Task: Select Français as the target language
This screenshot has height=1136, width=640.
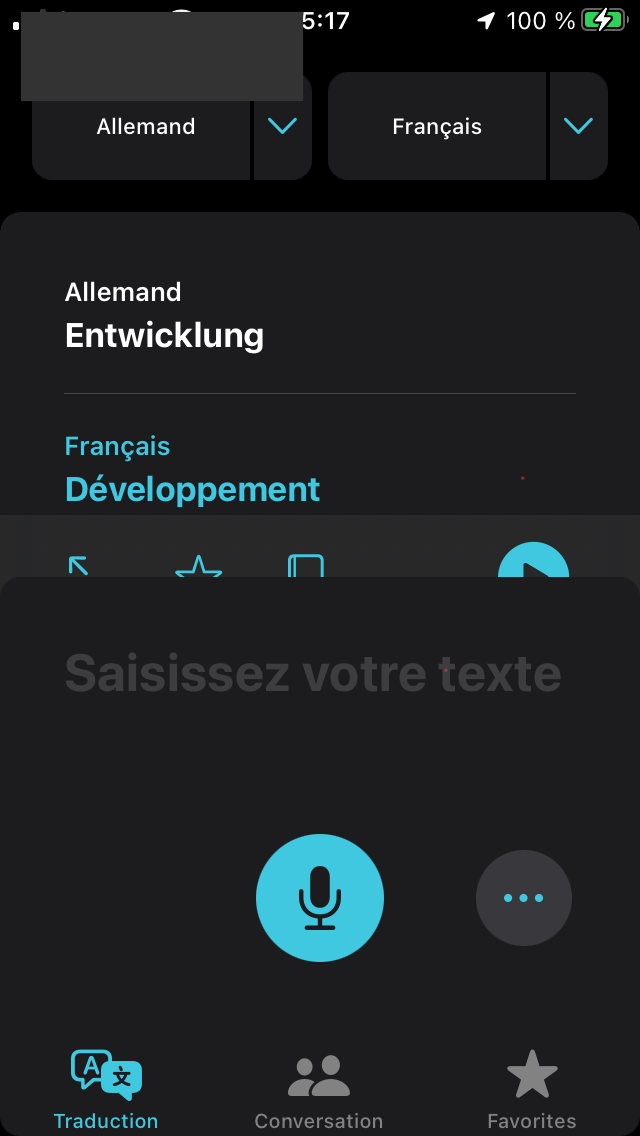Action: [x=437, y=127]
